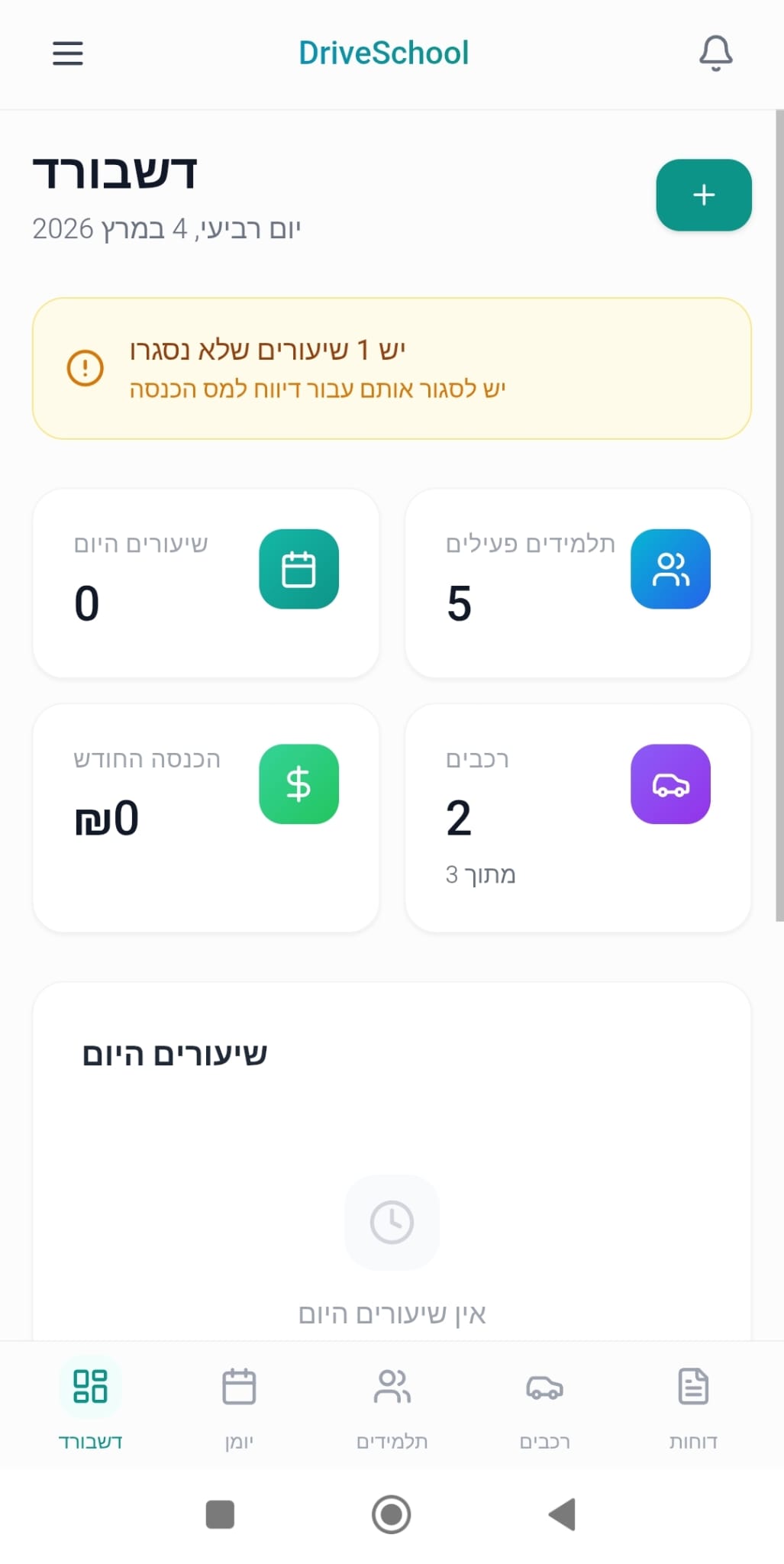Image resolution: width=784 pixels, height=1564 pixels.
Task: Tap the green plus button
Action: (703, 195)
